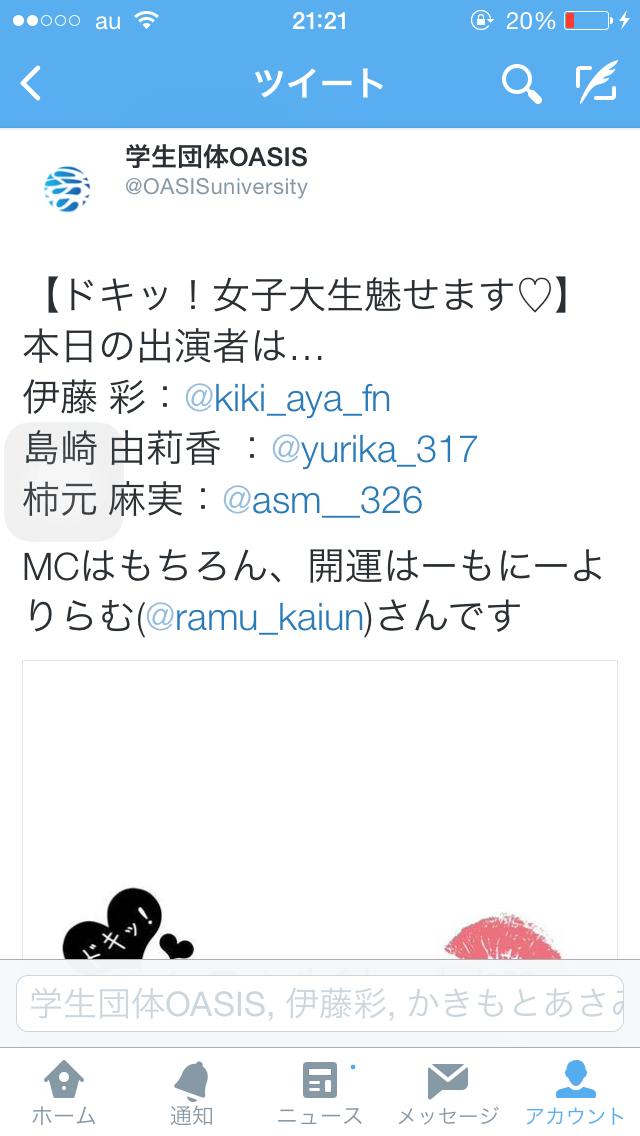Viewport: 640px width, 1136px height.
Task: Tap the reply text field
Action: (x=320, y=1003)
